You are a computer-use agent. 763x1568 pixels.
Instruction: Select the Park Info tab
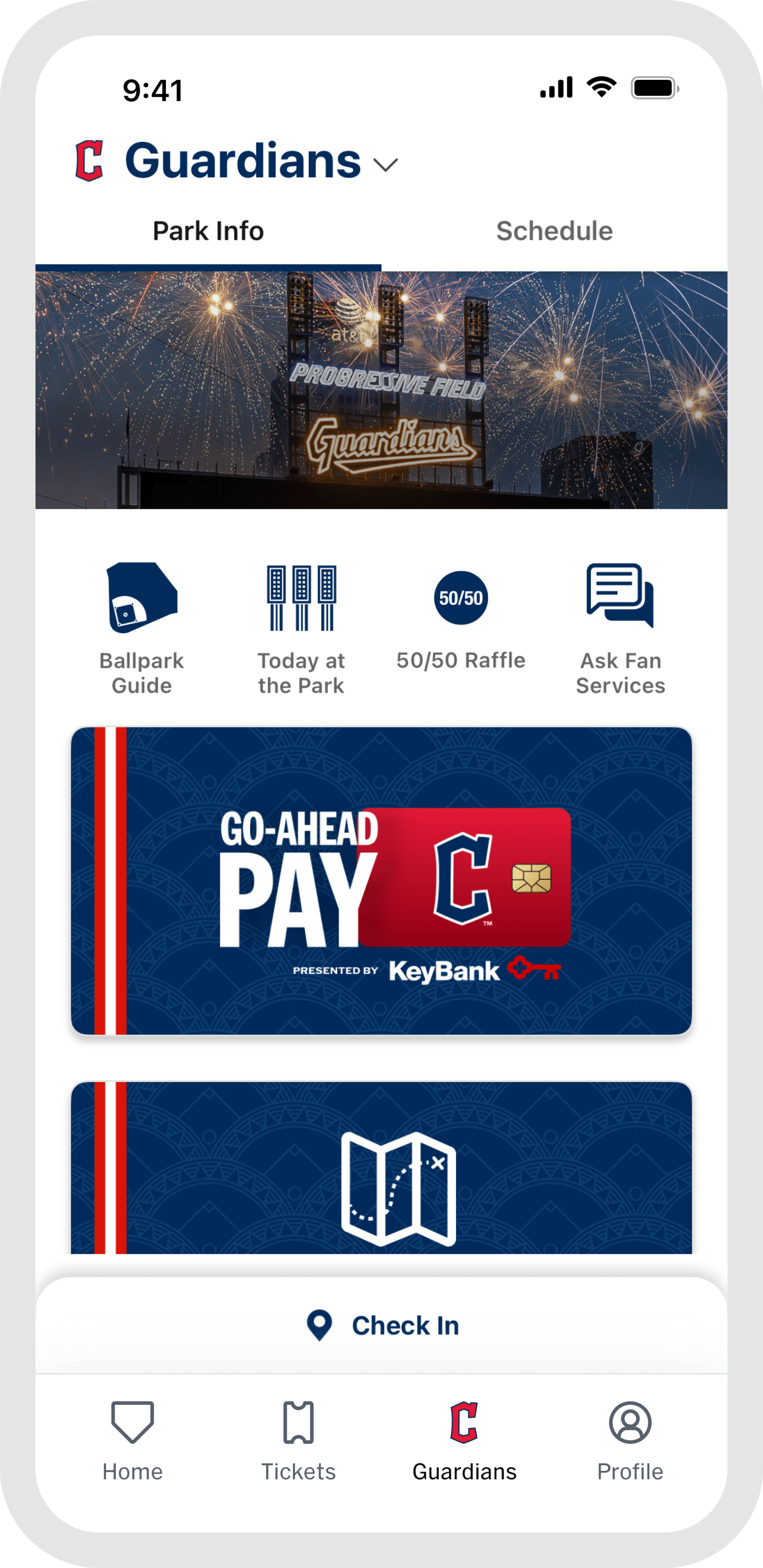click(208, 231)
